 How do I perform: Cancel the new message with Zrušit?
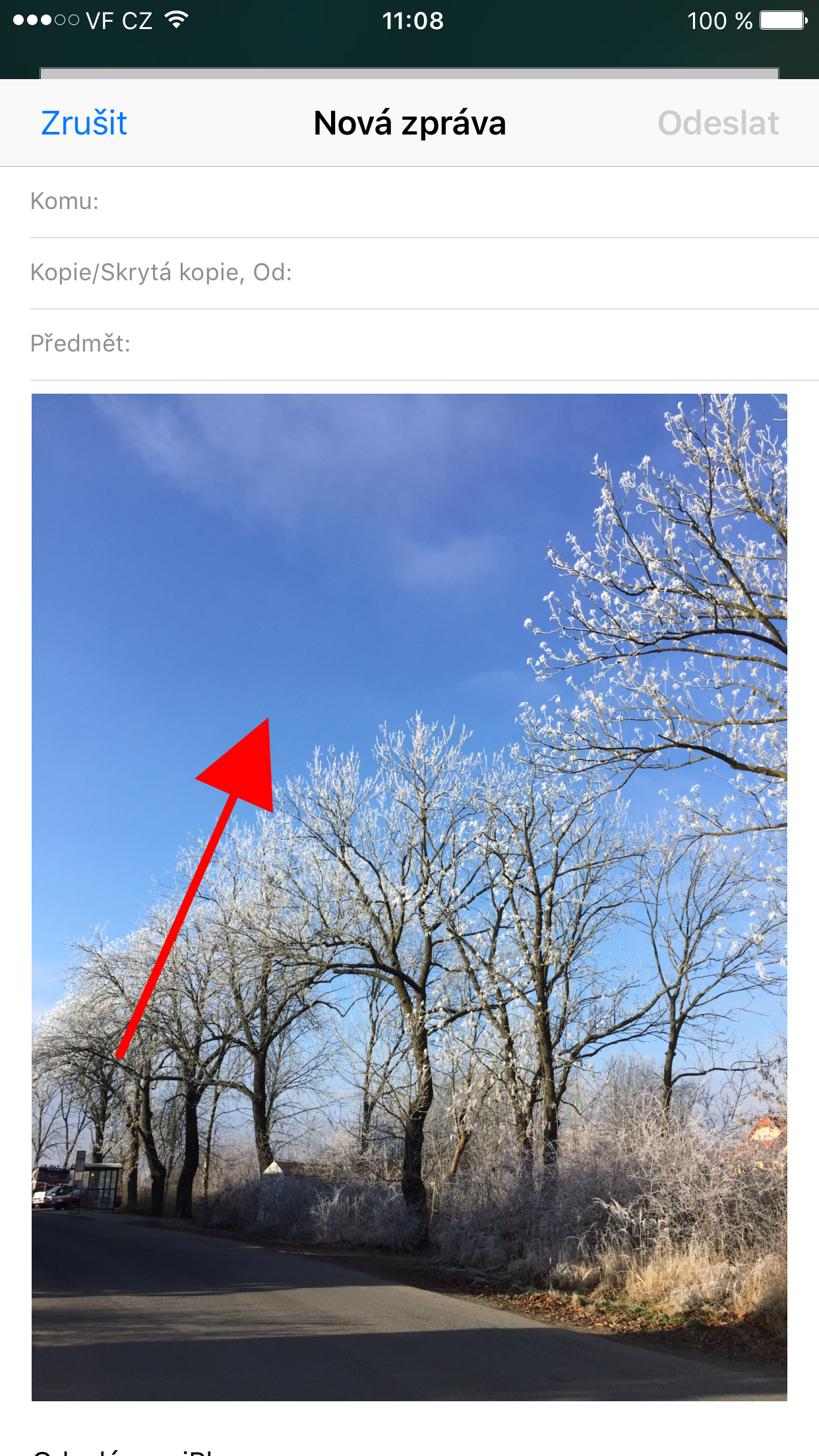(x=84, y=123)
